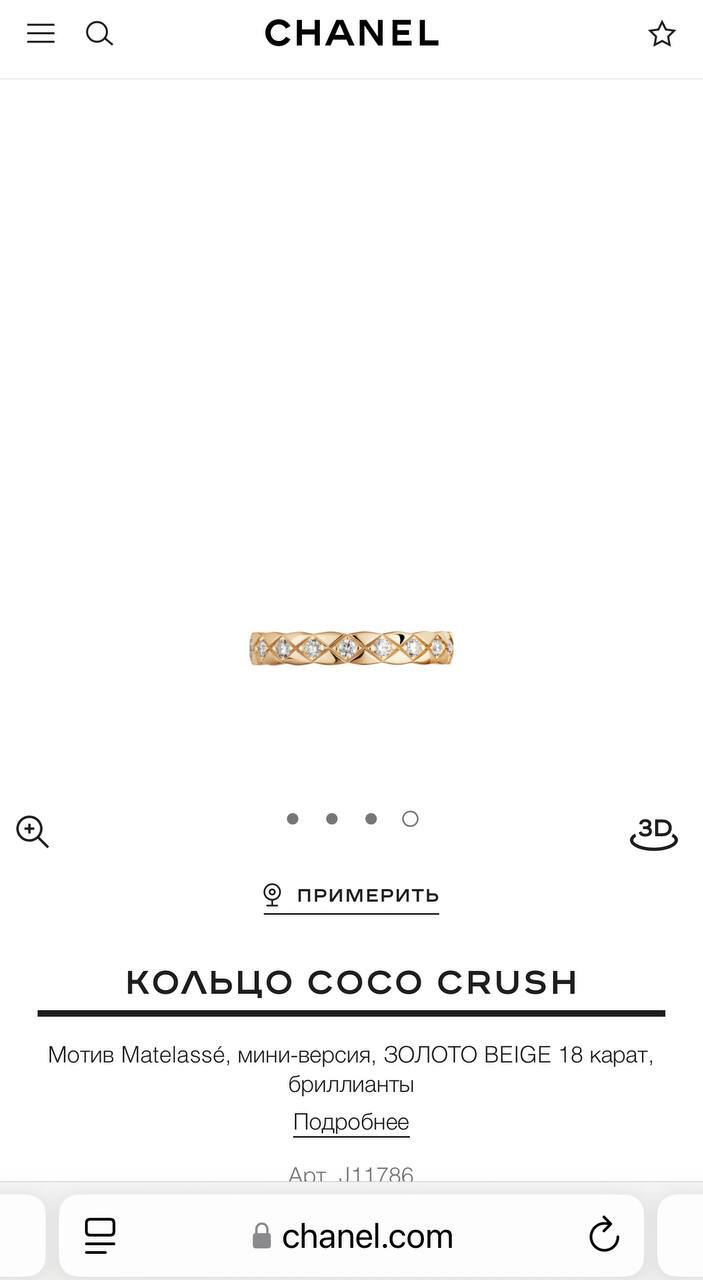Select the second image indicator dot
This screenshot has width=703, height=1280.
[x=331, y=819]
